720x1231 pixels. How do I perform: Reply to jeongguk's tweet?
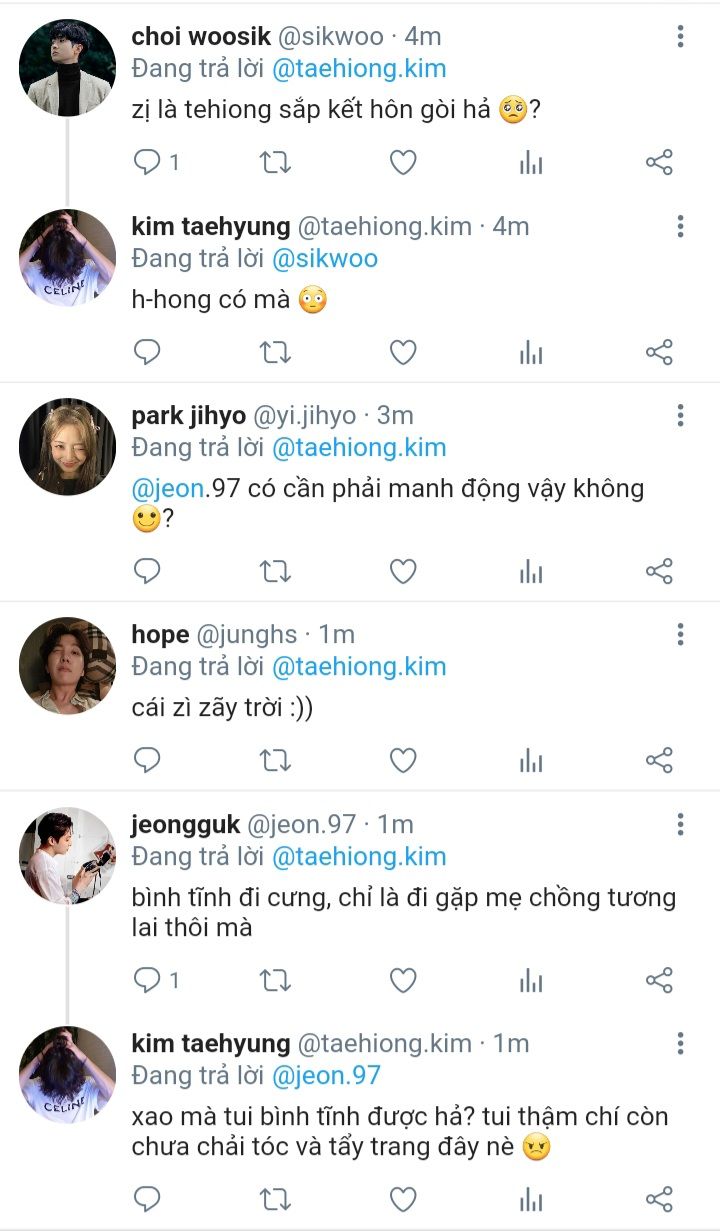click(x=149, y=980)
